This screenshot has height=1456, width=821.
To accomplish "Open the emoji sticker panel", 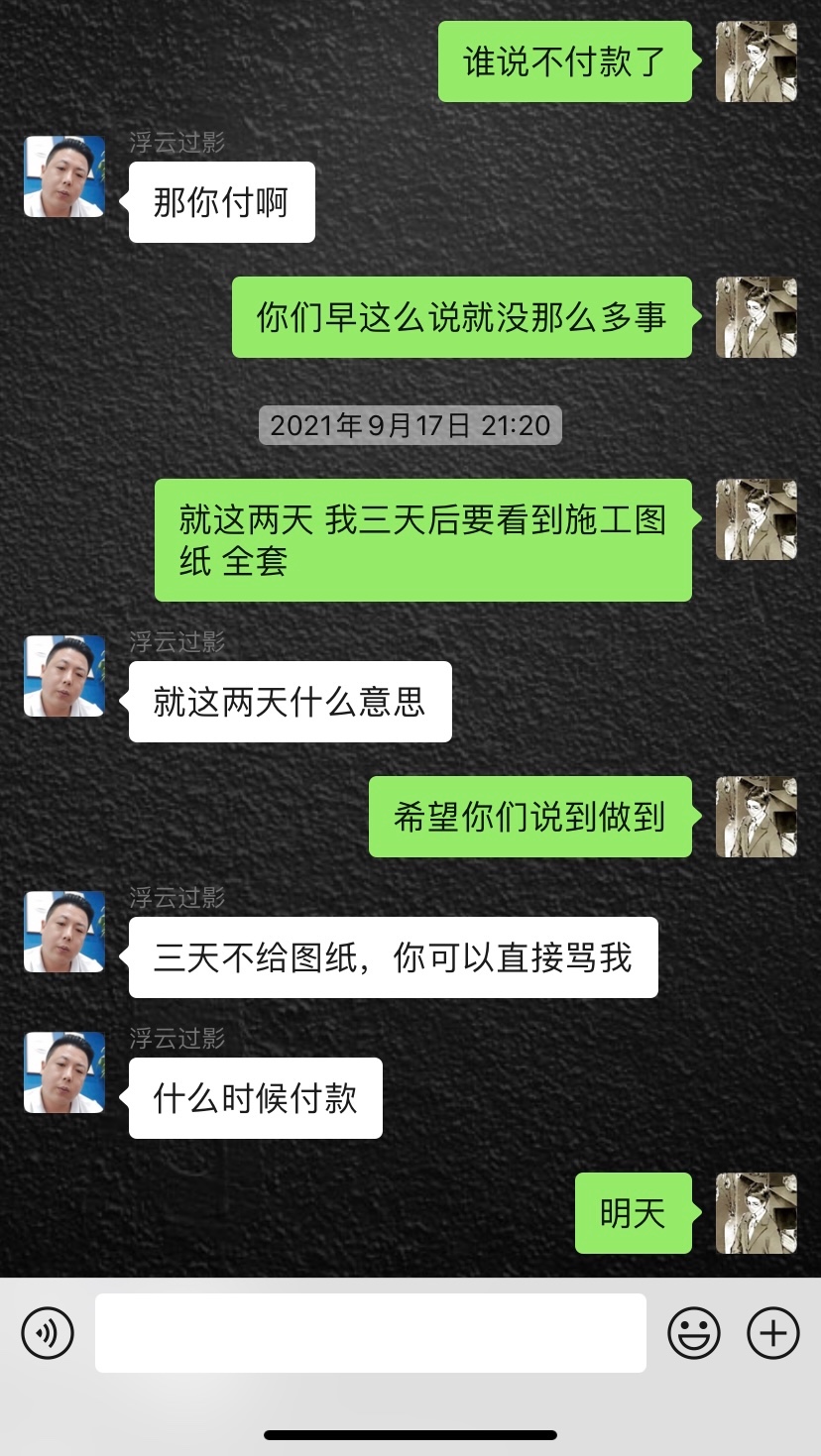I will tap(694, 1333).
